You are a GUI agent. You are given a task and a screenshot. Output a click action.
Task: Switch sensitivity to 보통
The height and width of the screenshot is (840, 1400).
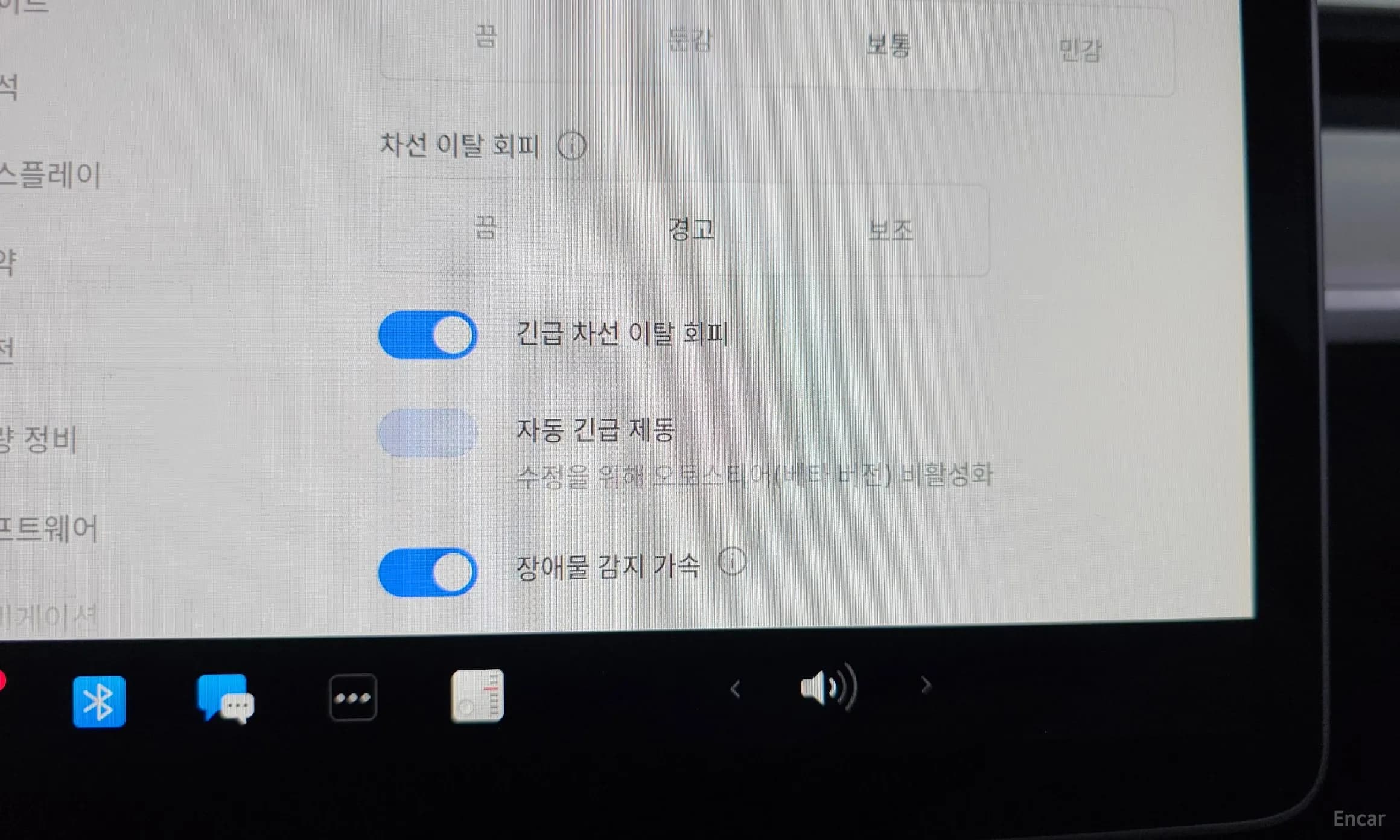click(x=888, y=45)
